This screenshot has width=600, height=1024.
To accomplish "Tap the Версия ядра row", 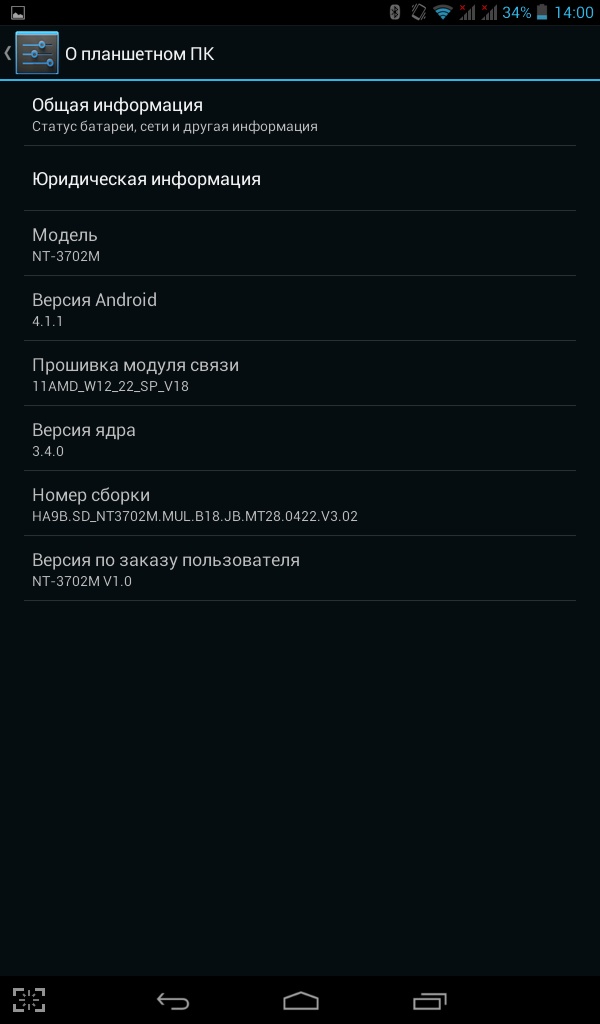I will click(300, 439).
